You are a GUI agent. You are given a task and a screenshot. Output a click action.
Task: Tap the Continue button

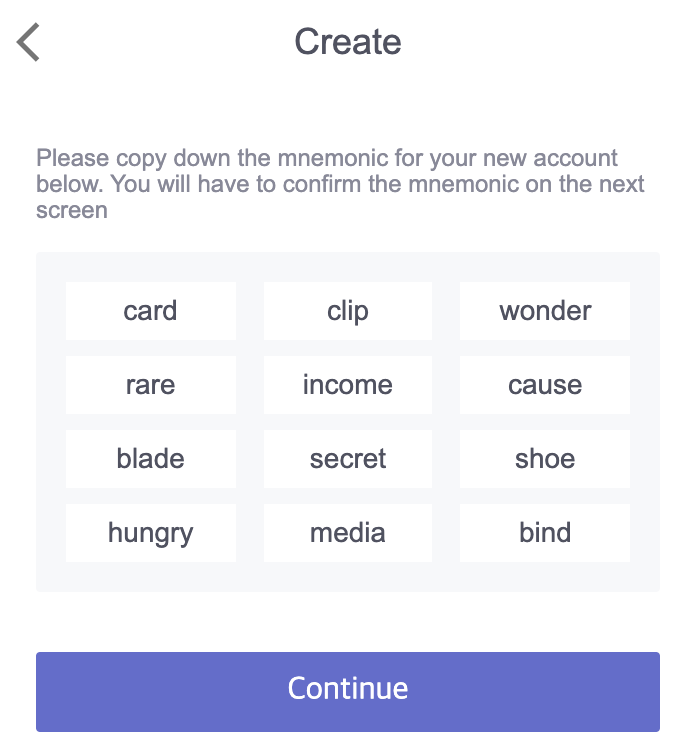click(348, 692)
